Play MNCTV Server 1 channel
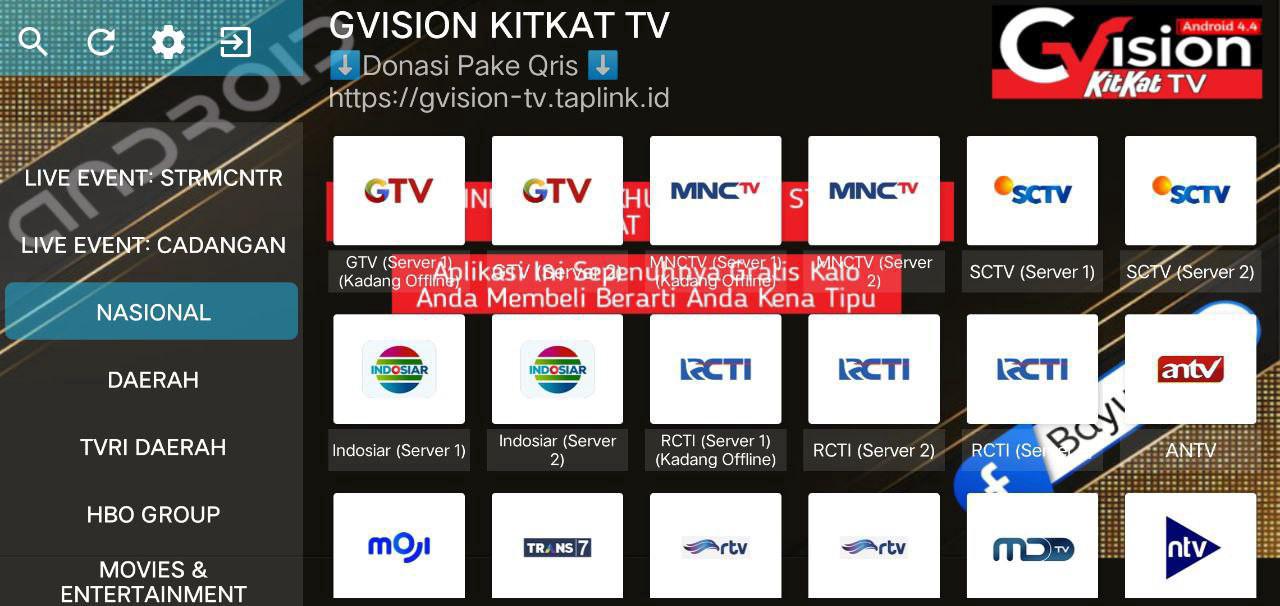The height and width of the screenshot is (606, 1280). pyautogui.click(x=715, y=191)
